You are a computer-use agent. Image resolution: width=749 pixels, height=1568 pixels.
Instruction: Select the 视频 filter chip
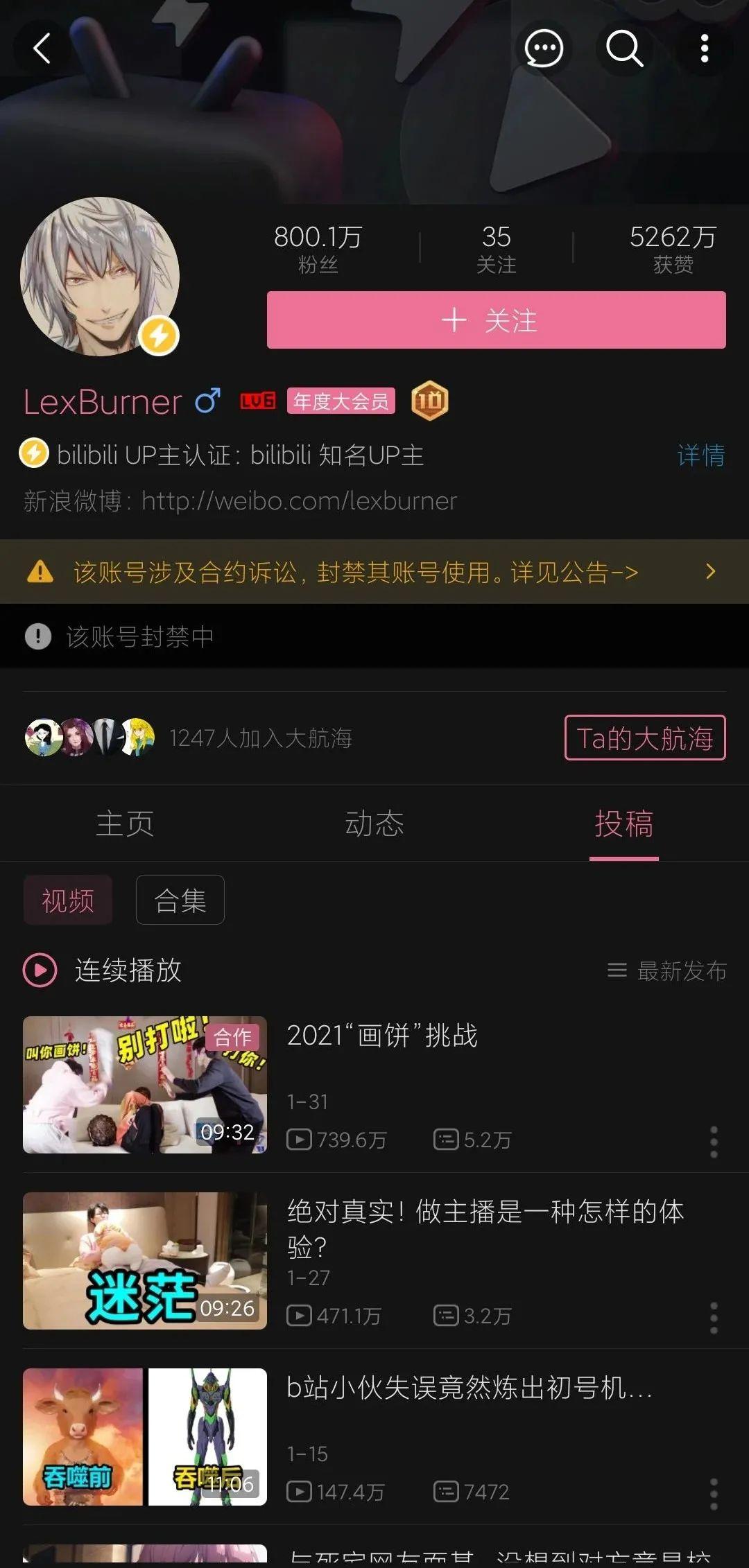point(68,900)
